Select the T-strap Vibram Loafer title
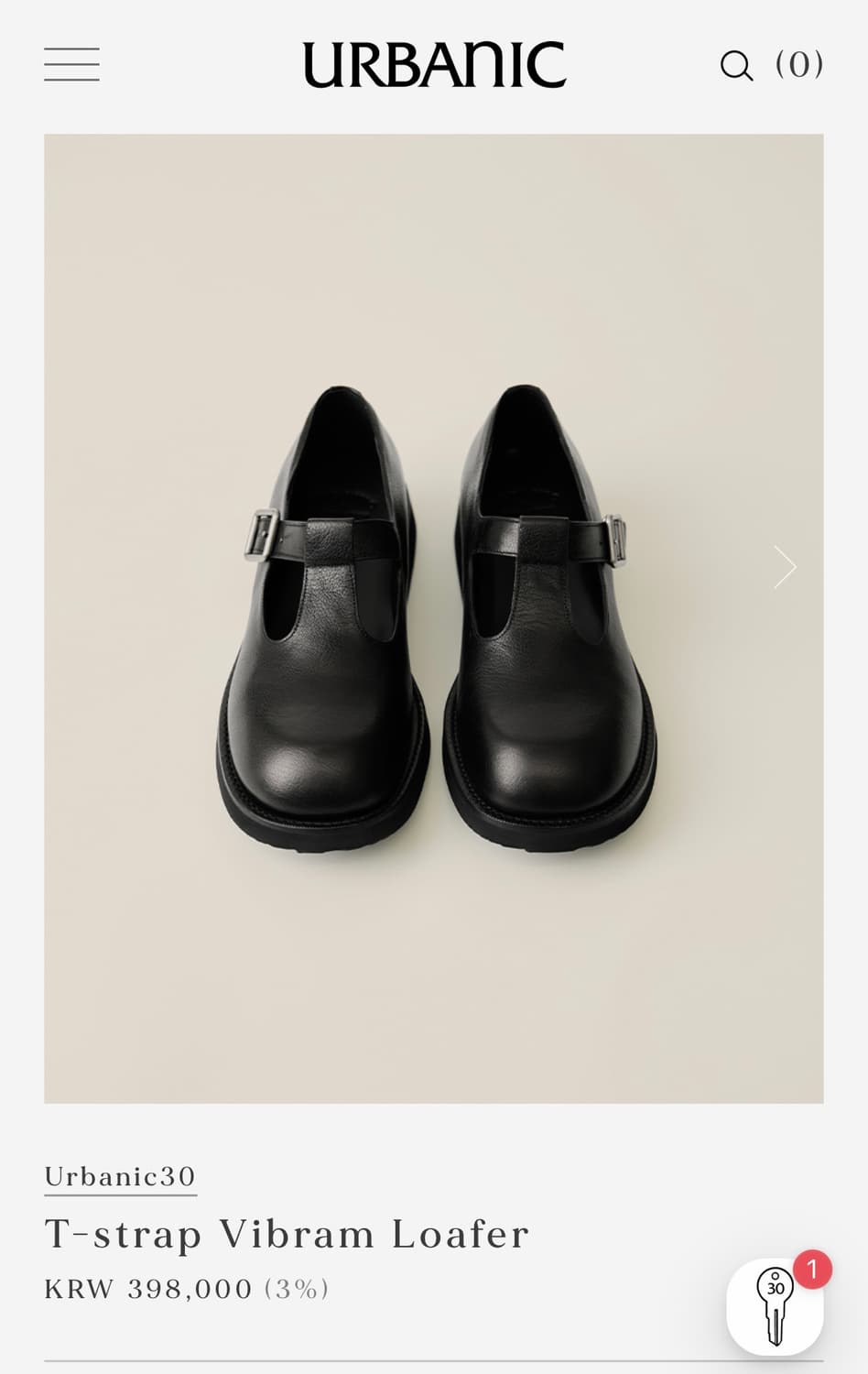The height and width of the screenshot is (1374, 868). (287, 1232)
